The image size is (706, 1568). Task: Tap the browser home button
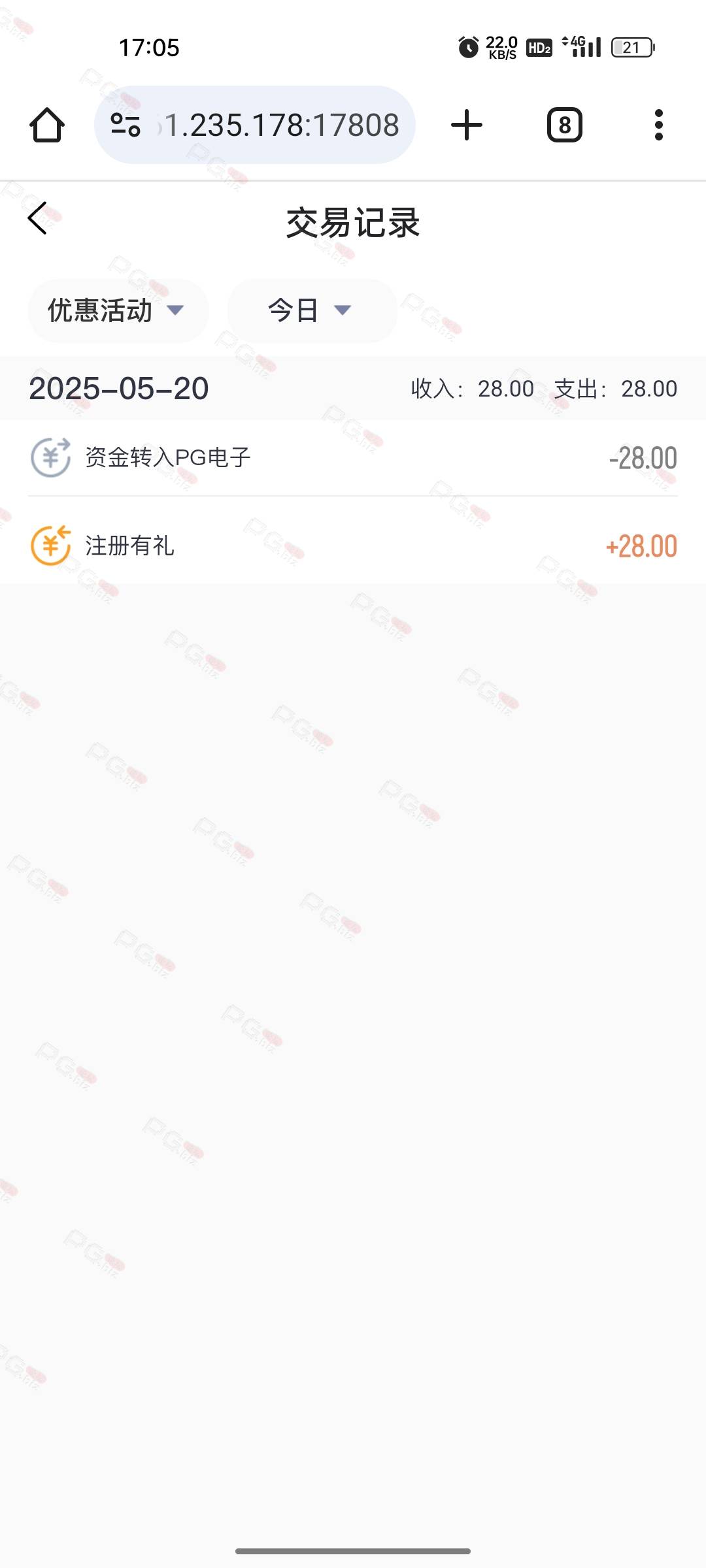click(47, 125)
